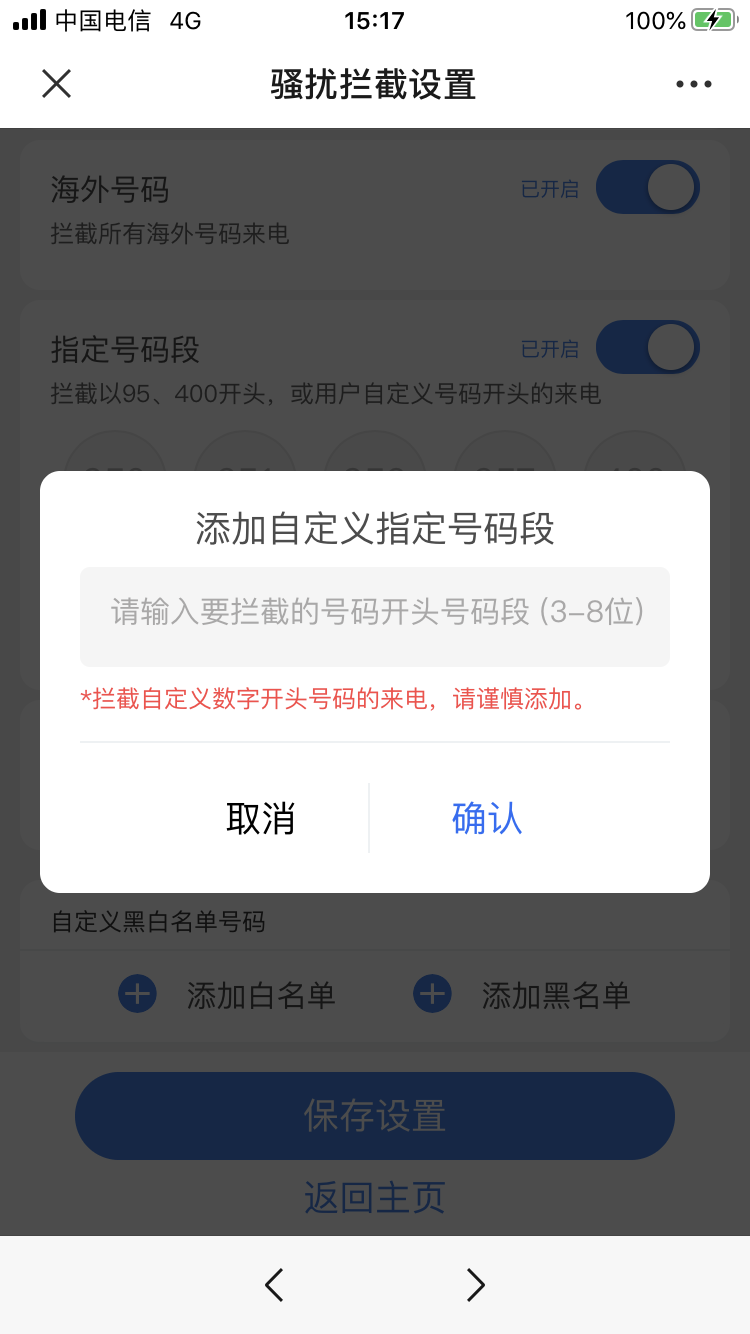Open the three-dot overflow menu
Screen dimensions: 750x1334
pos(693,84)
